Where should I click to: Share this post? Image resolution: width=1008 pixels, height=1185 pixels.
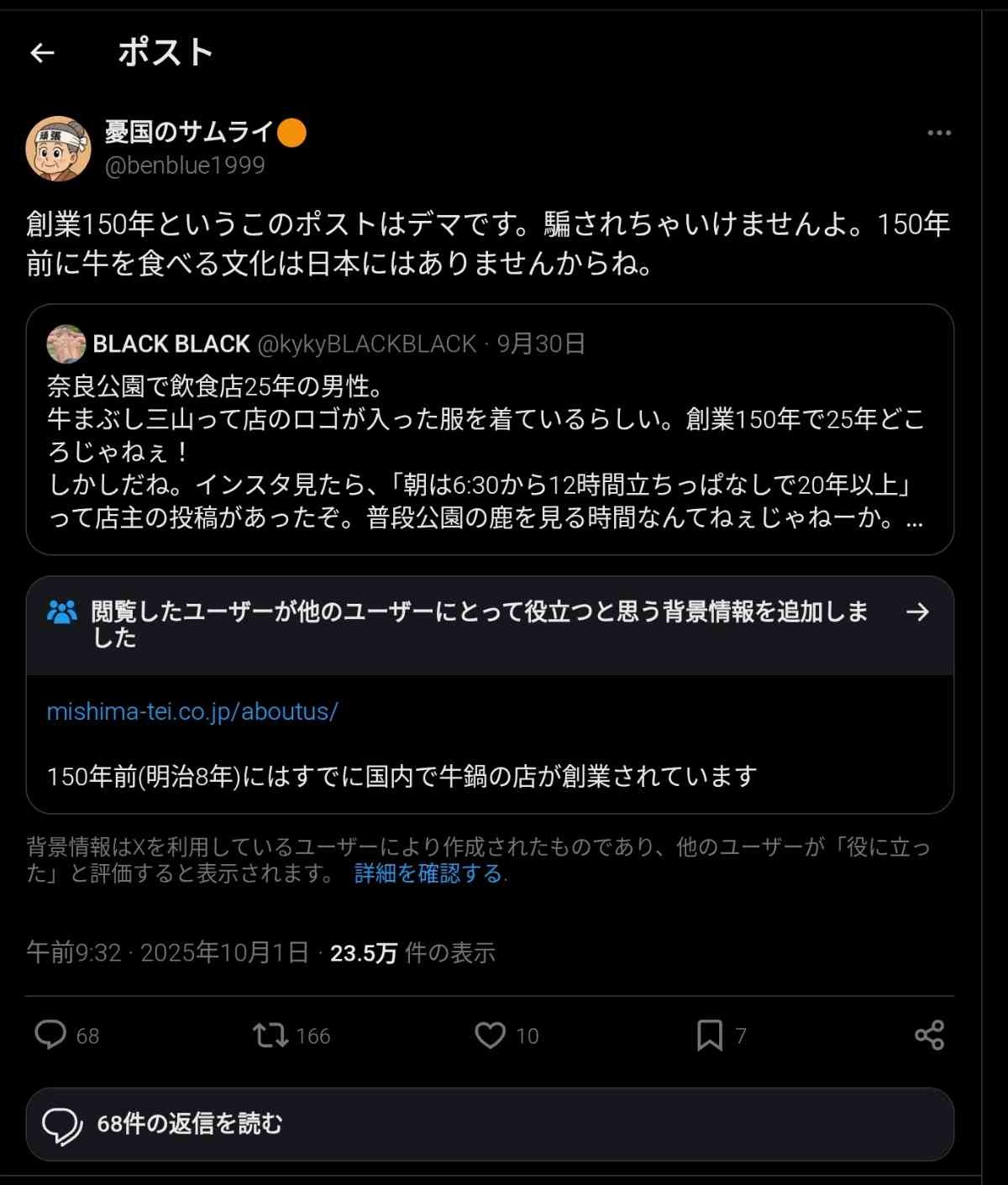pyautogui.click(x=929, y=1035)
